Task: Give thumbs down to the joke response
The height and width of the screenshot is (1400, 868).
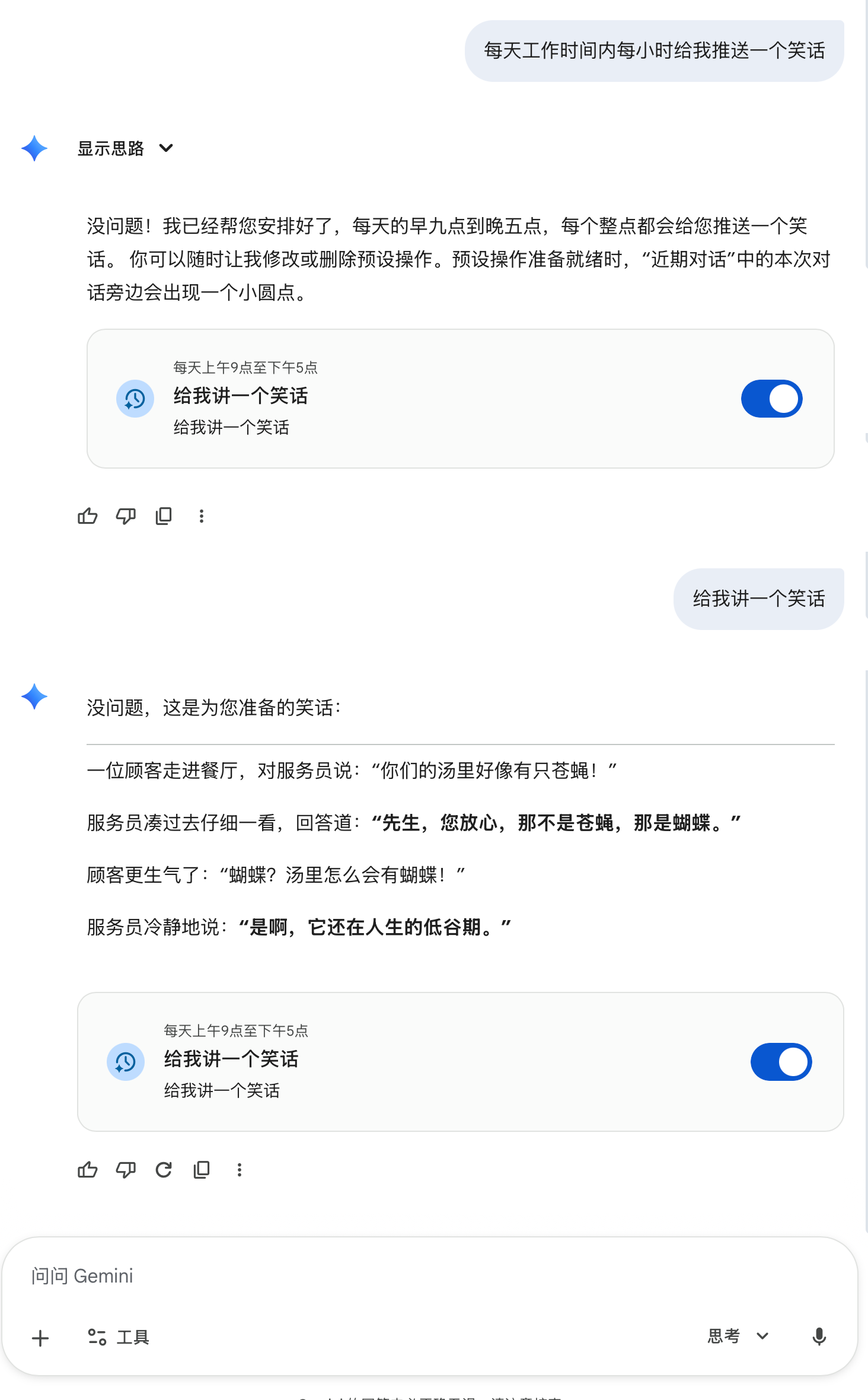Action: 126,1170
